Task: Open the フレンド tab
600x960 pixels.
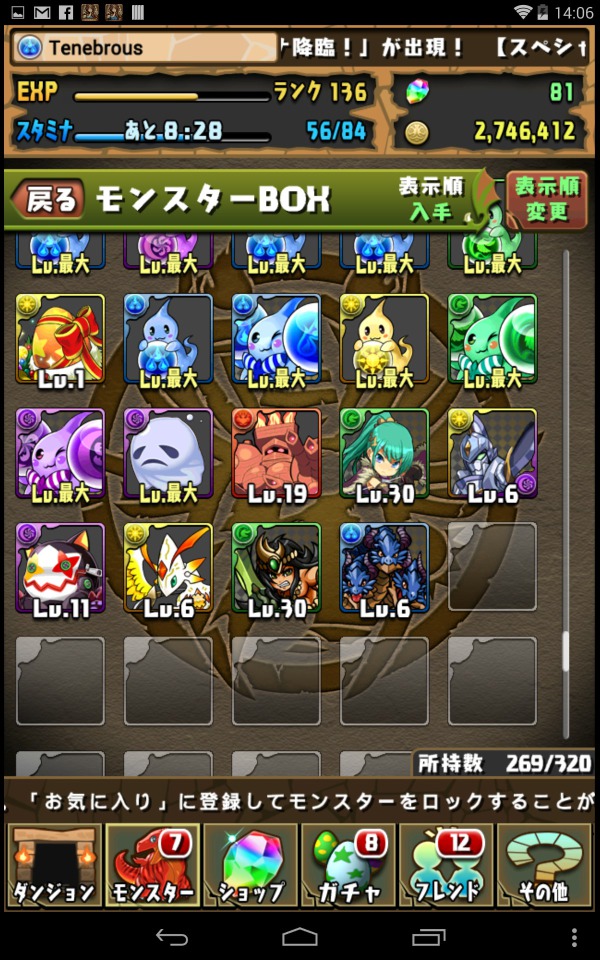Action: (446, 865)
